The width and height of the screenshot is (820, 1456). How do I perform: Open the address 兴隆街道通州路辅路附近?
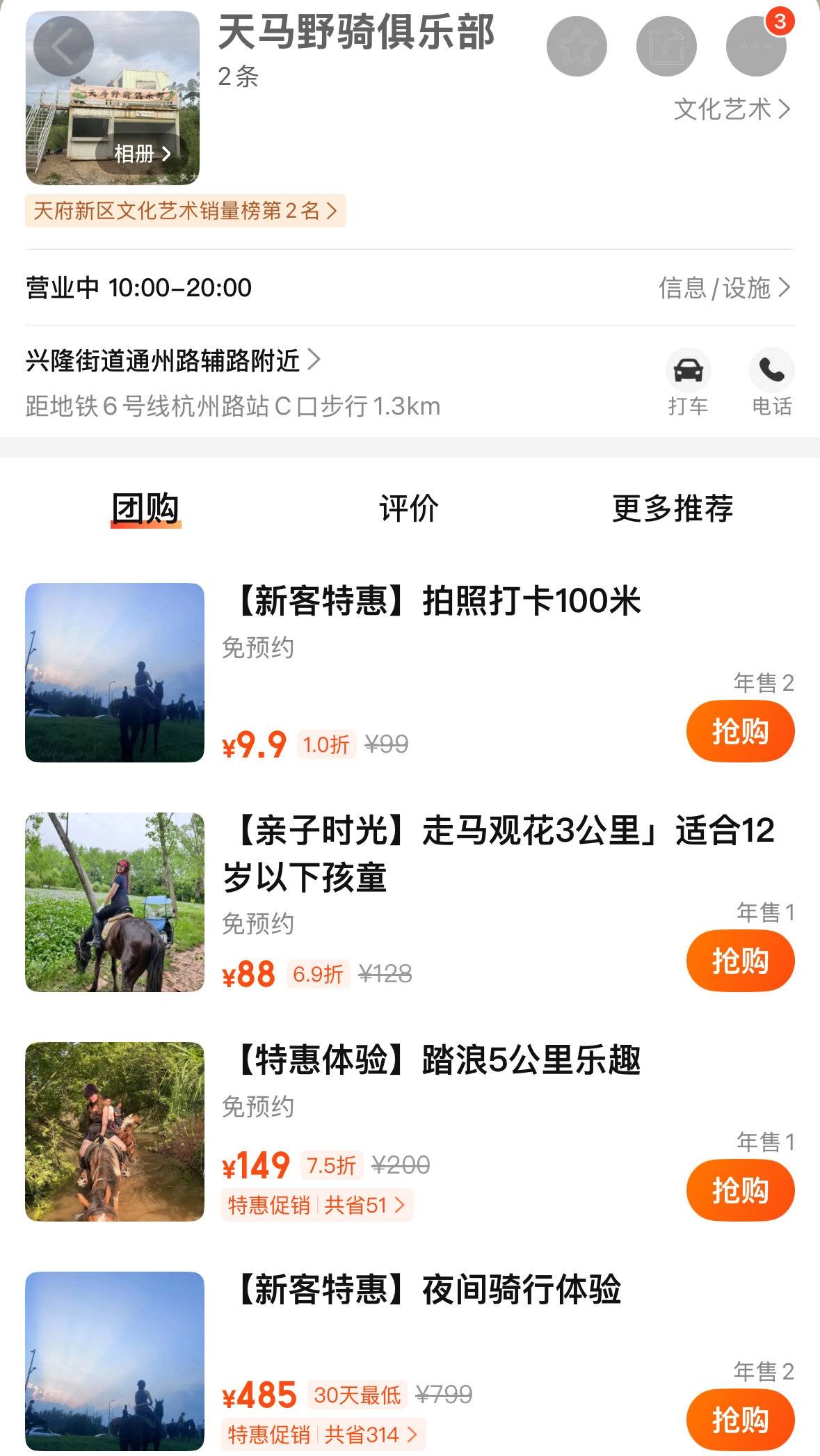[172, 360]
